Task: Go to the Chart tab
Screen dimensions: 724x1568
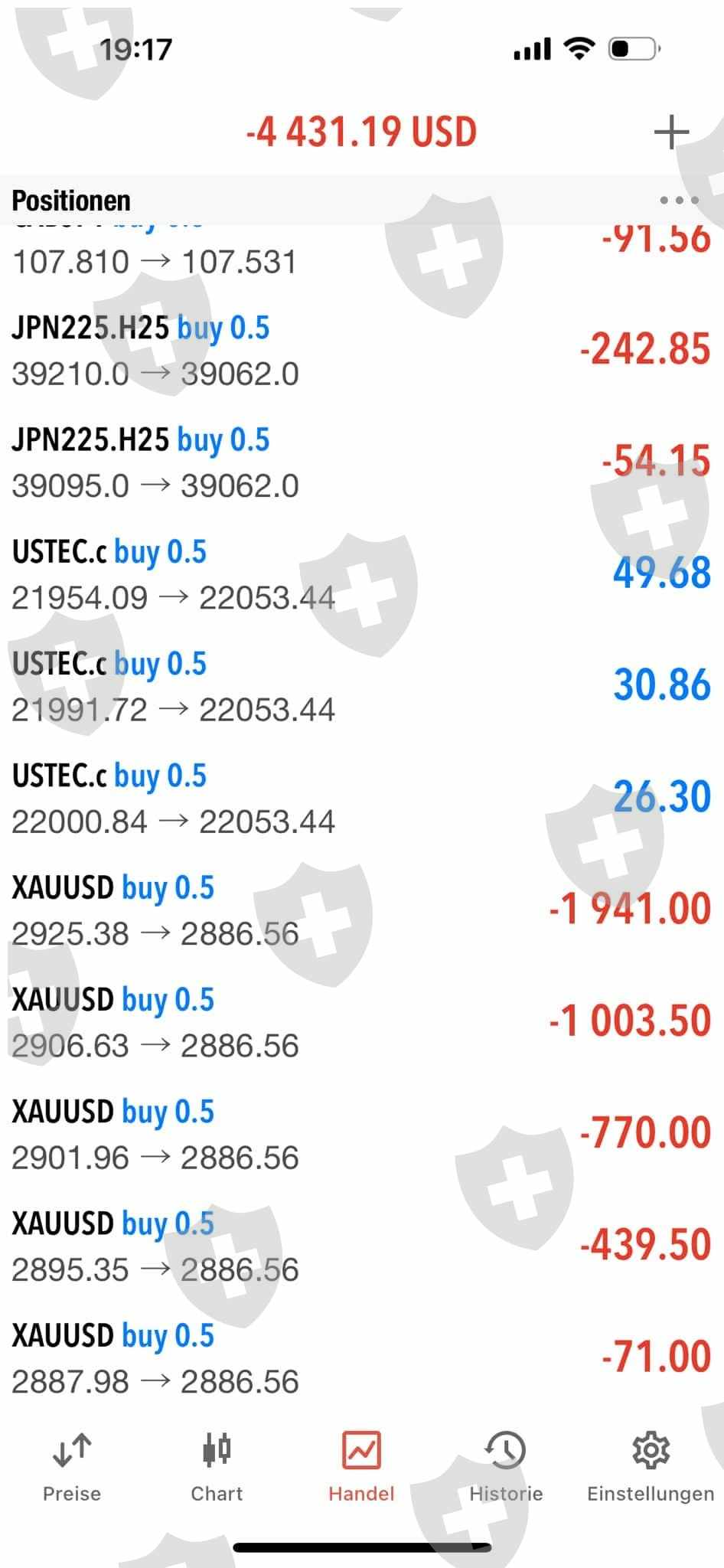Action: [x=217, y=1466]
